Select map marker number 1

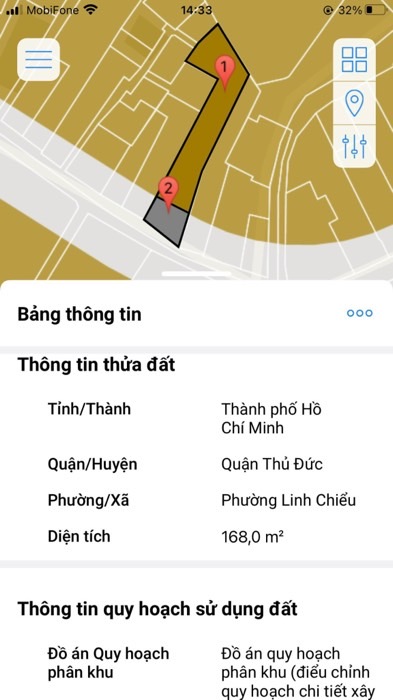point(225,73)
